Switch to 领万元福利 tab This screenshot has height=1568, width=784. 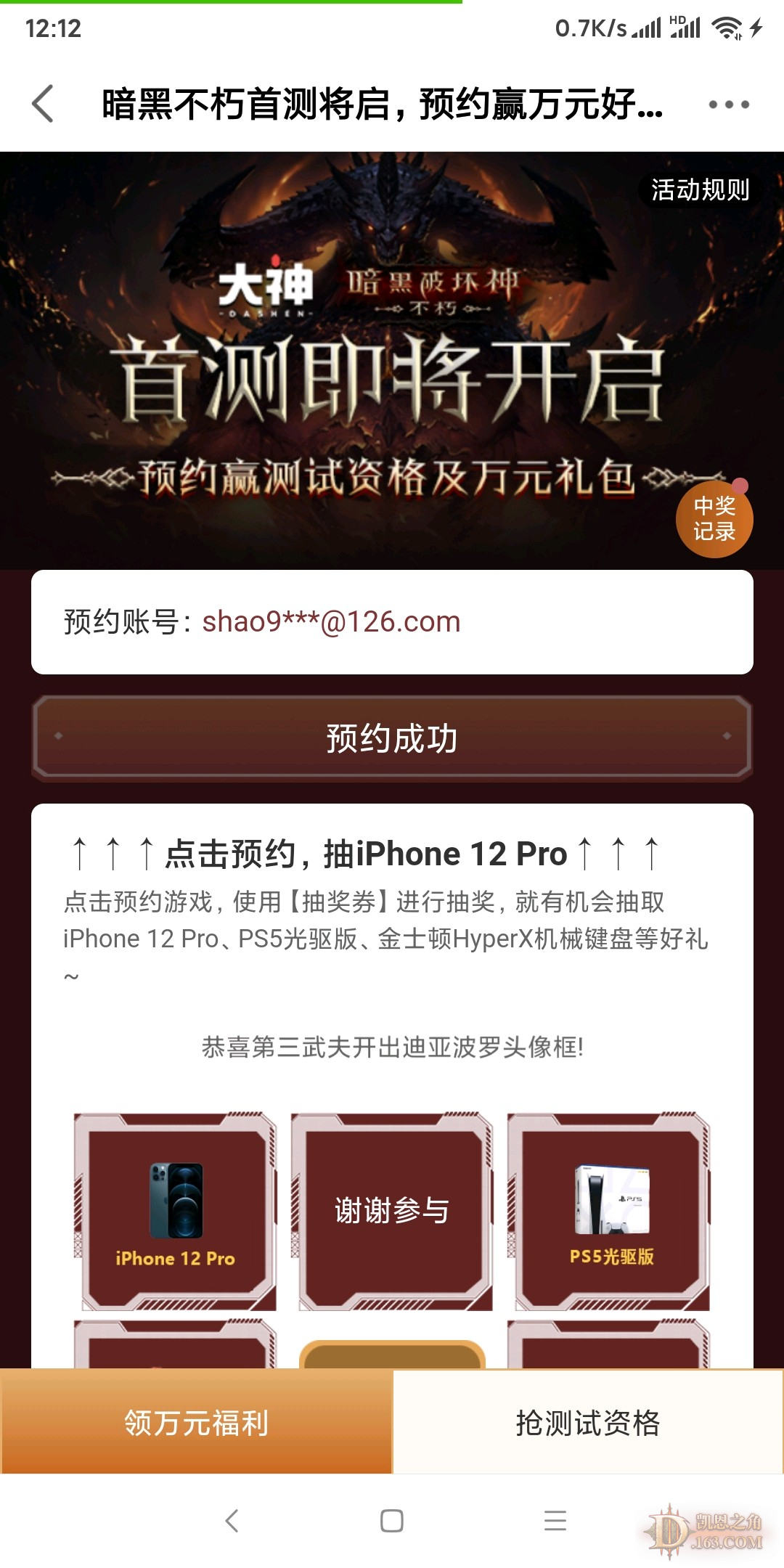[x=196, y=1422]
